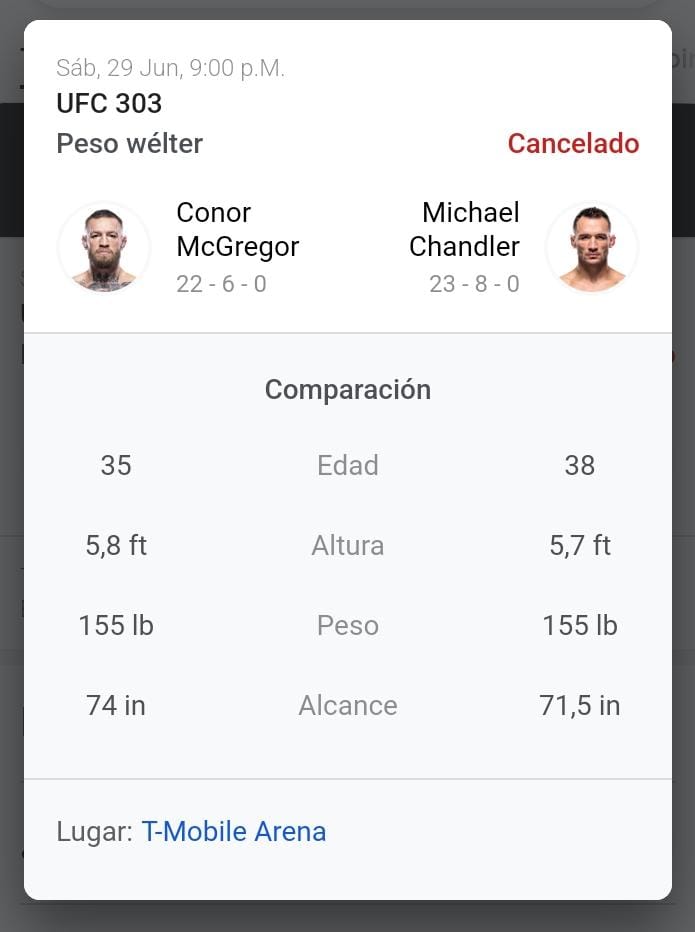Open the T-Mobile Arena venue link
This screenshot has width=695, height=932.
[x=233, y=831]
